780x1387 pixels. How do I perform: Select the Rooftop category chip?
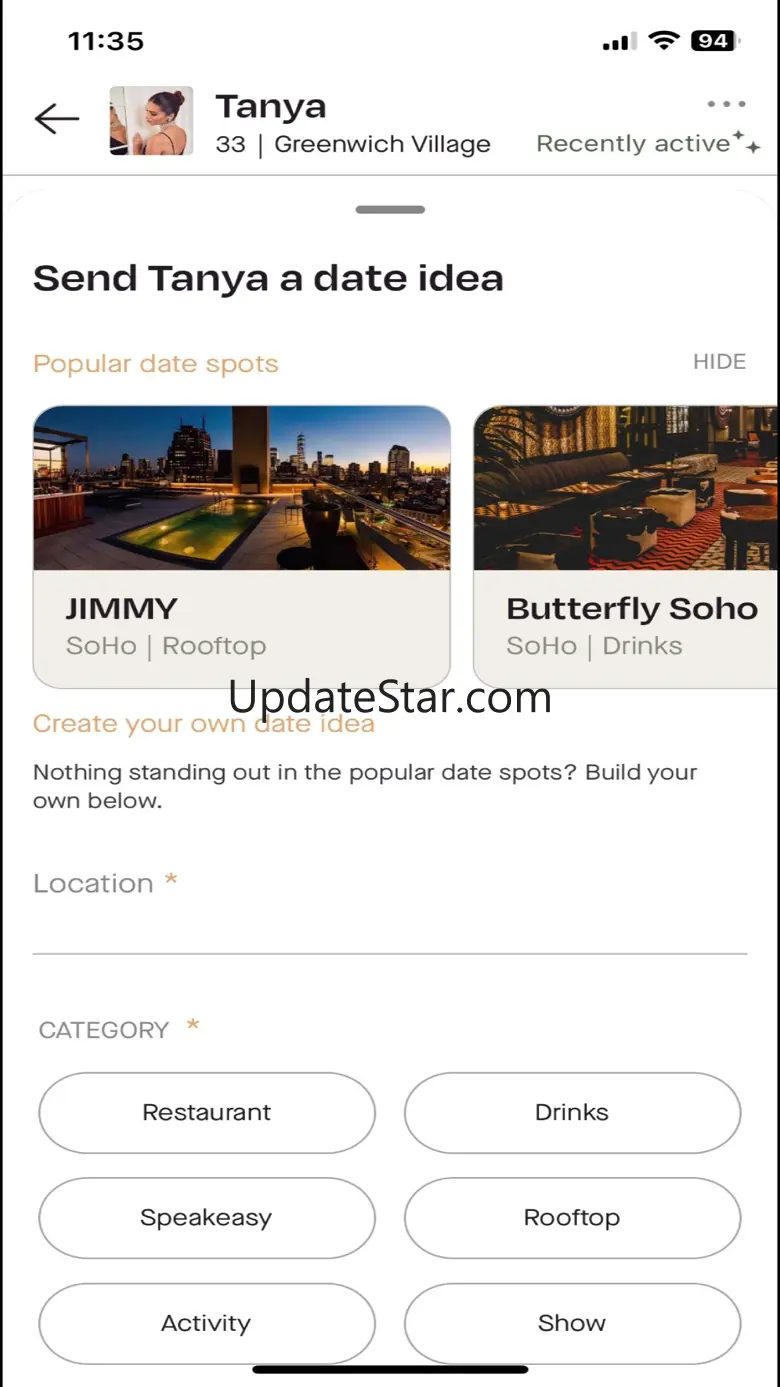(572, 1218)
